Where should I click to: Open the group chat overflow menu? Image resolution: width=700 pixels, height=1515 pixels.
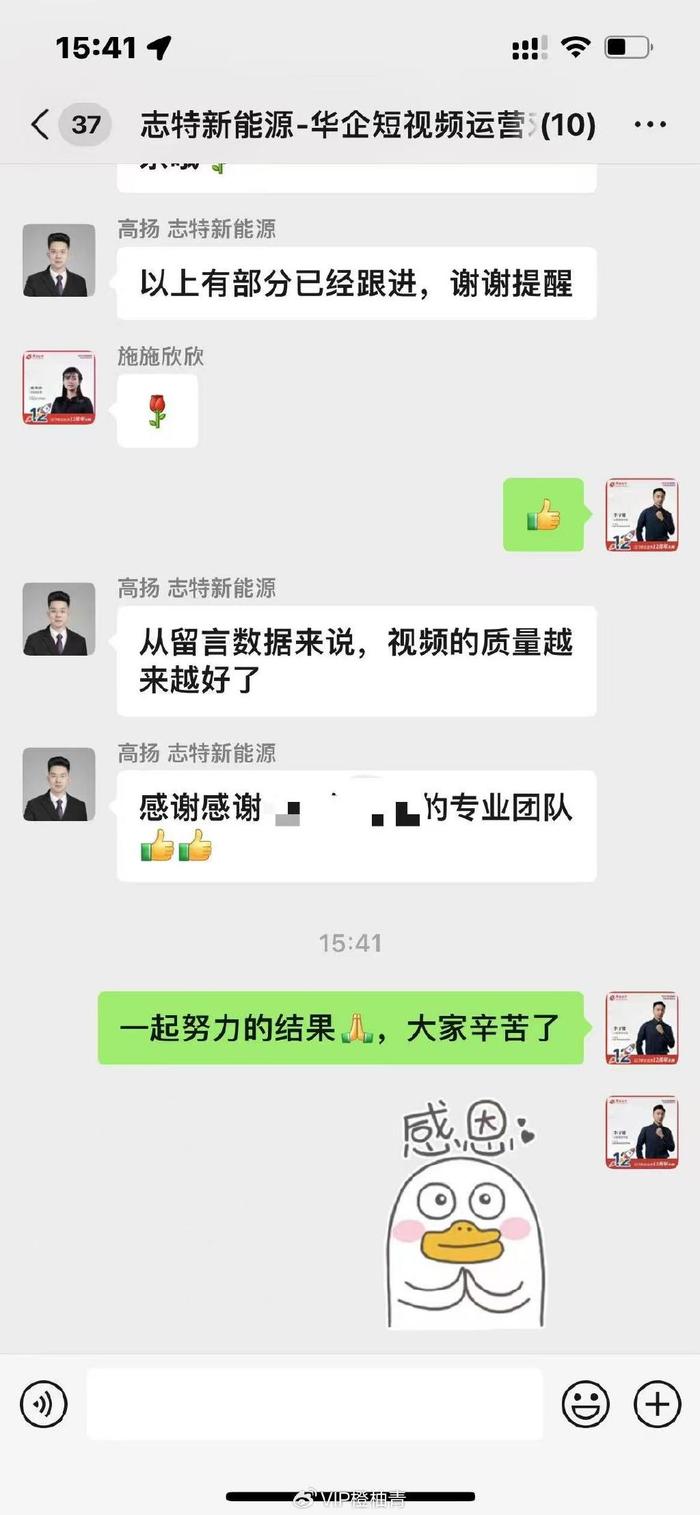coord(650,125)
